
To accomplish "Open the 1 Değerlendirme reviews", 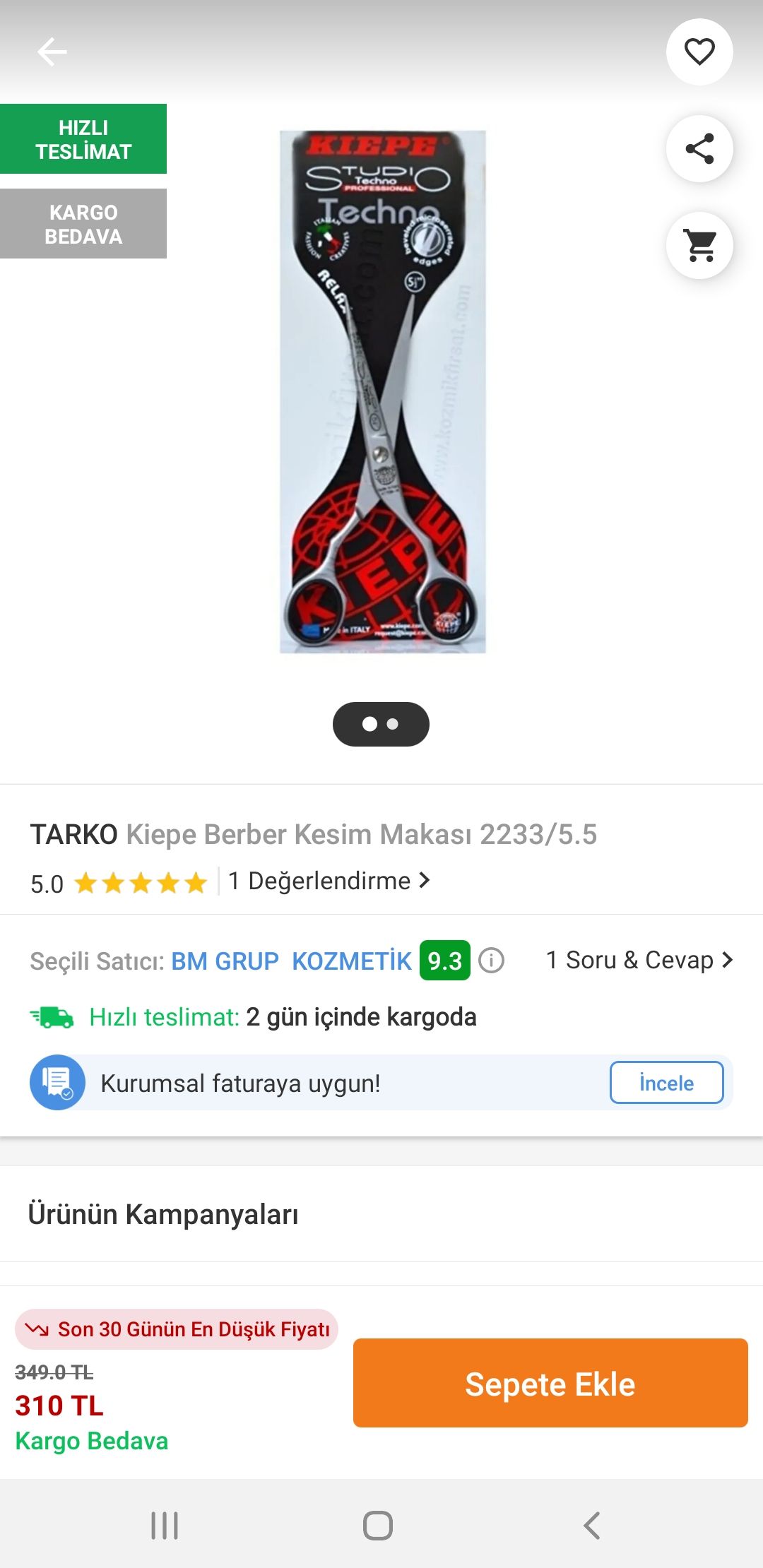I will click(x=329, y=881).
